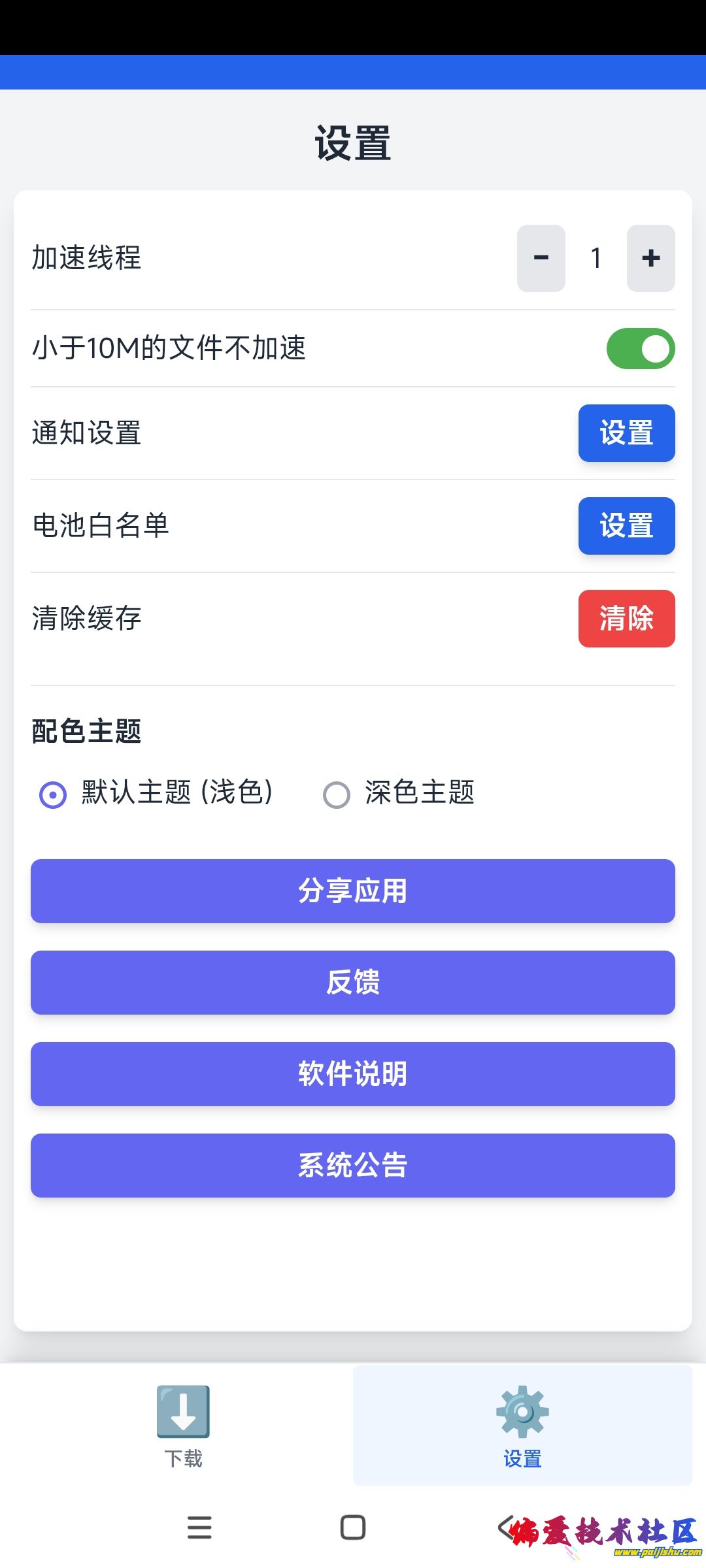This screenshot has height=1568, width=706.
Task: Select the 设置 bottom tab
Action: click(522, 1426)
